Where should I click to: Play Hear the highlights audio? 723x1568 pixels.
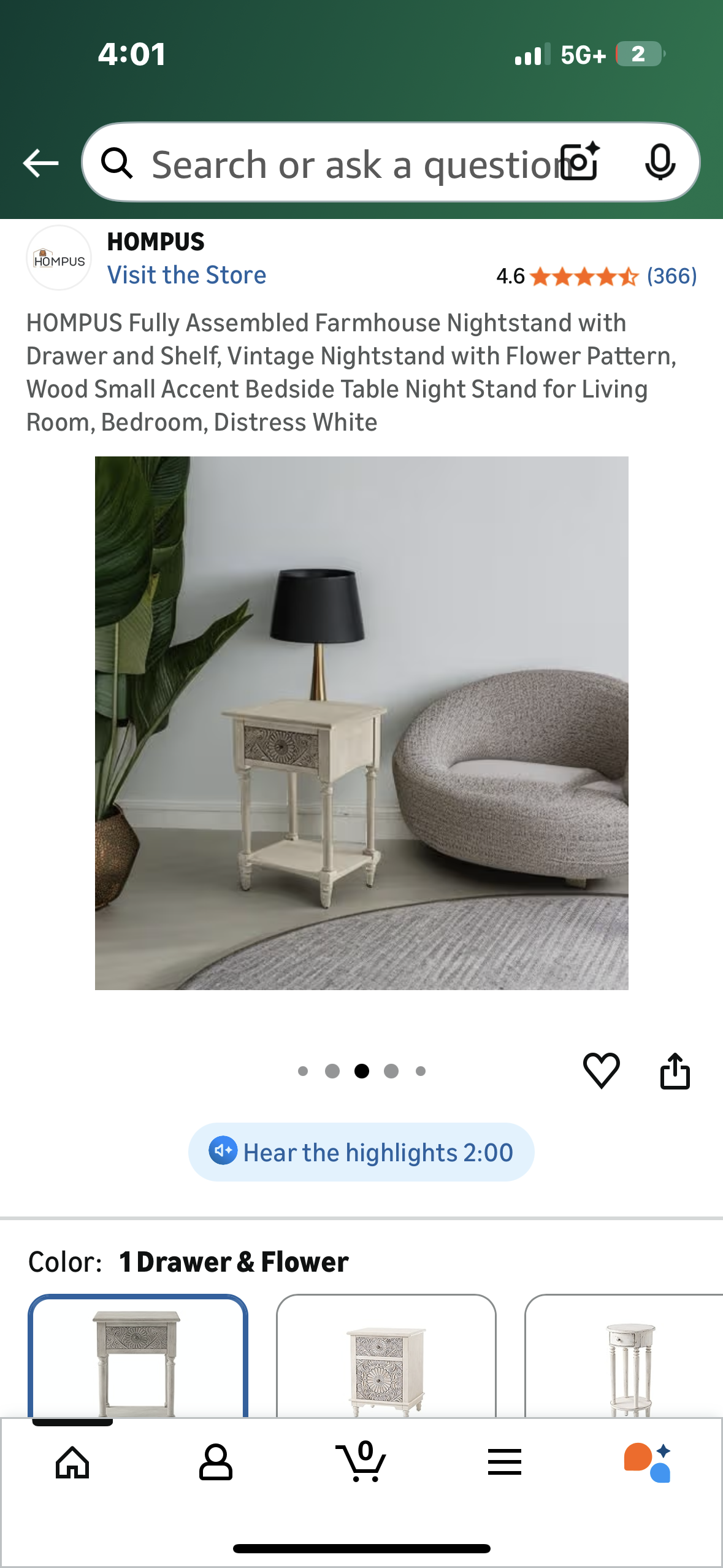click(361, 1152)
